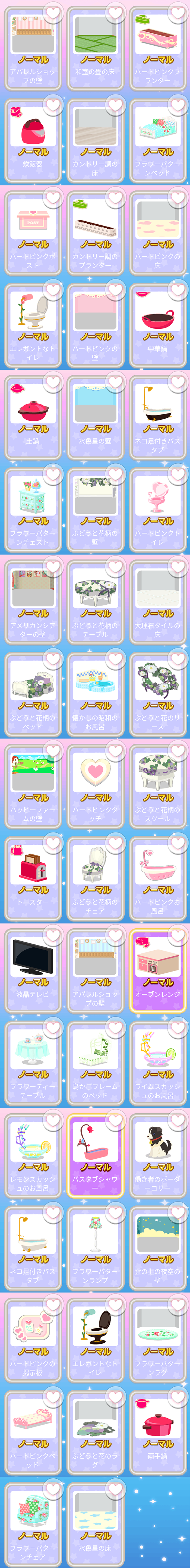Select the ハートピンクポスト card
The height and width of the screenshot is (1568, 190).
(33, 232)
